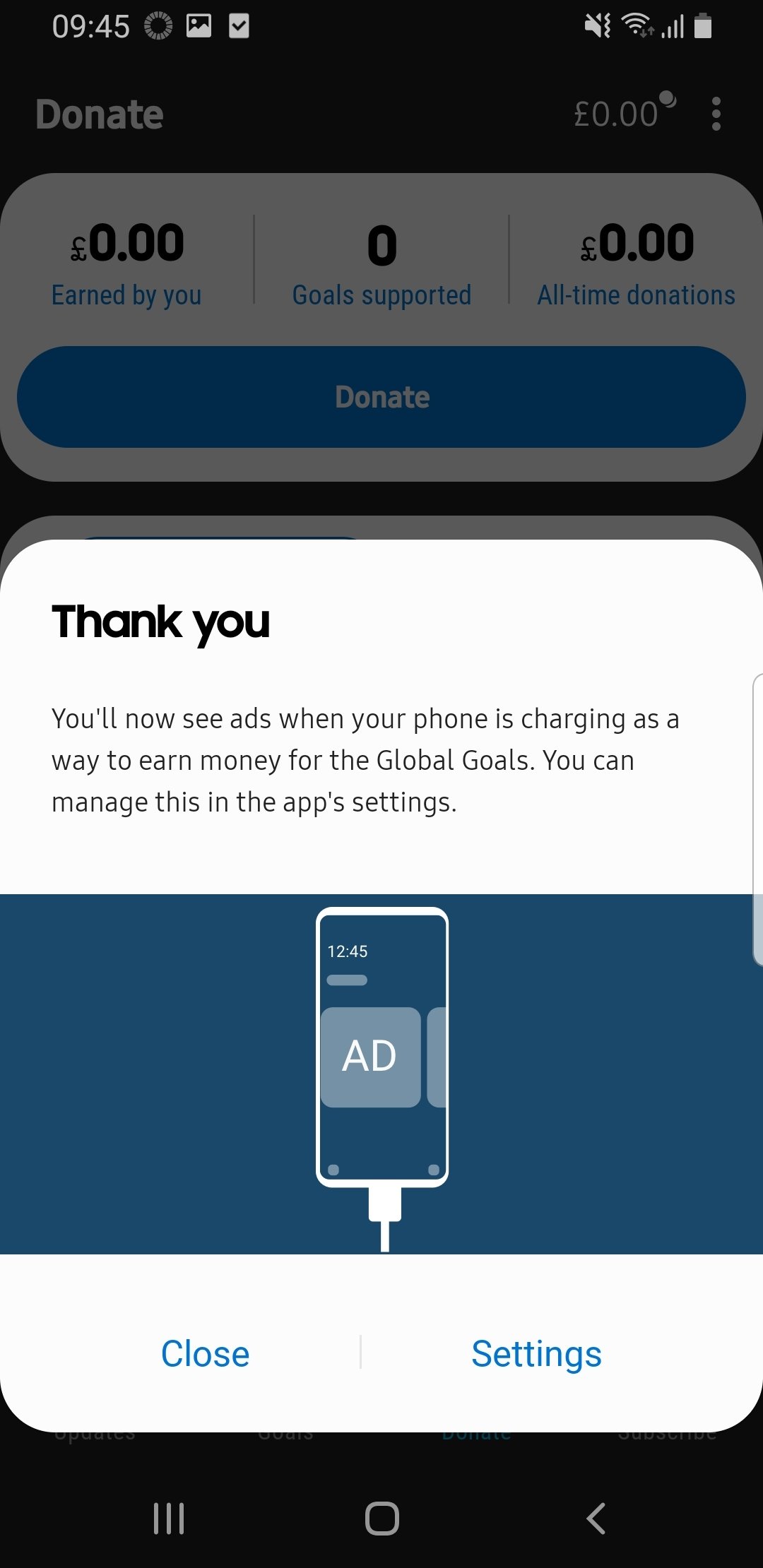This screenshot has width=763, height=1568.
Task: Go back using the system back button
Action: pos(596,1518)
